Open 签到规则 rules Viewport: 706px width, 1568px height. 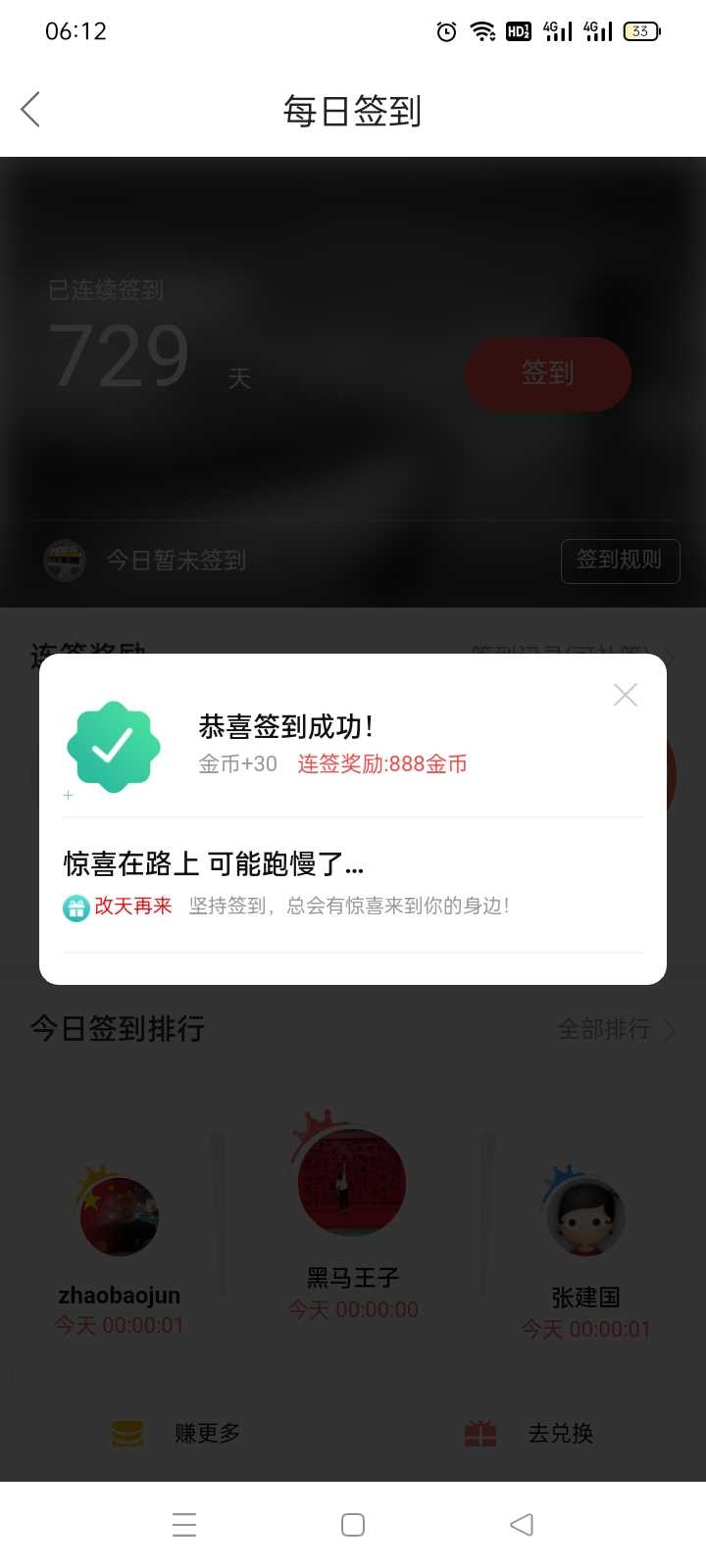coord(620,560)
